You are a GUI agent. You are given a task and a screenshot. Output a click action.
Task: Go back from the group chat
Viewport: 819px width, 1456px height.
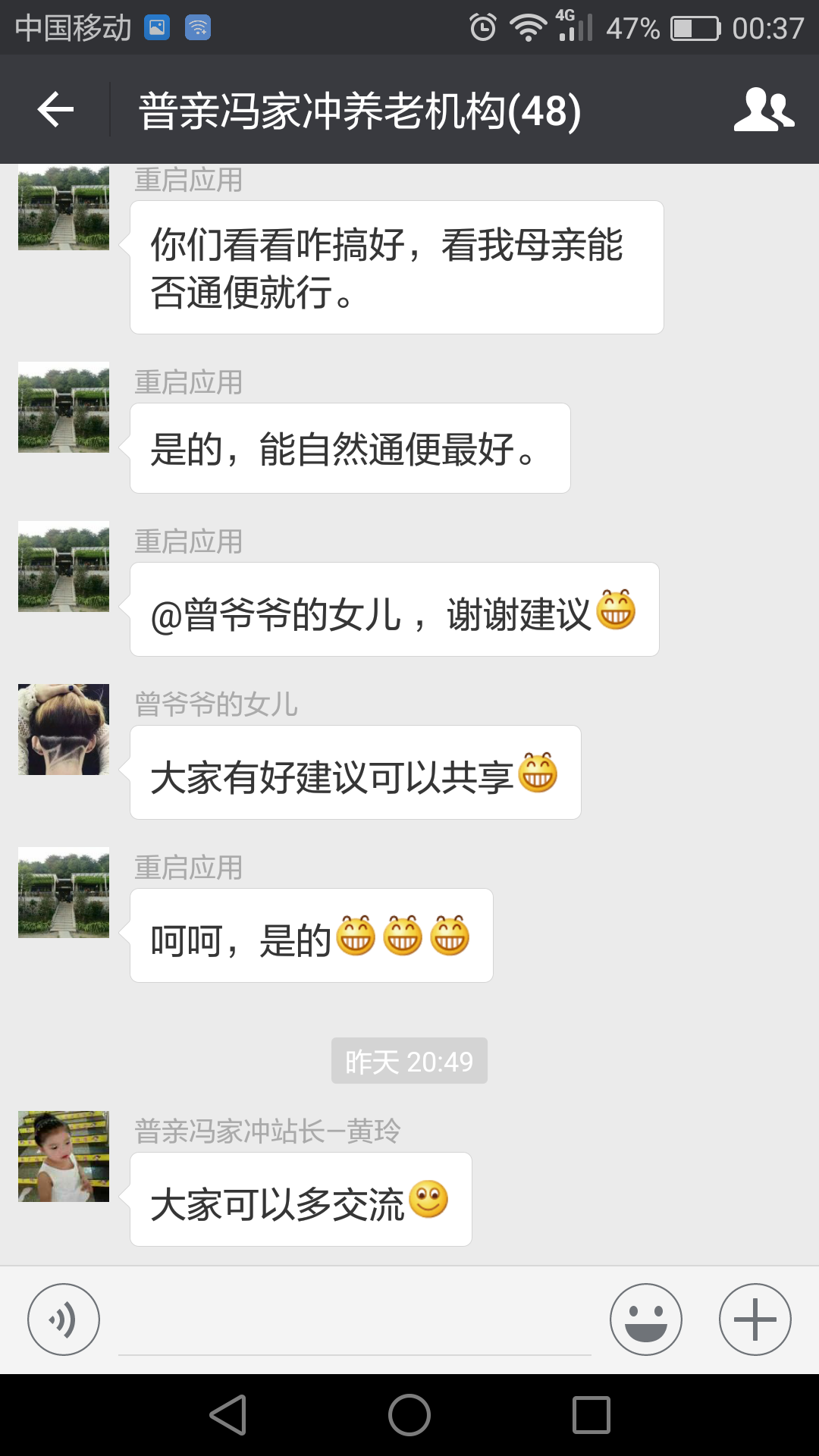(55, 110)
